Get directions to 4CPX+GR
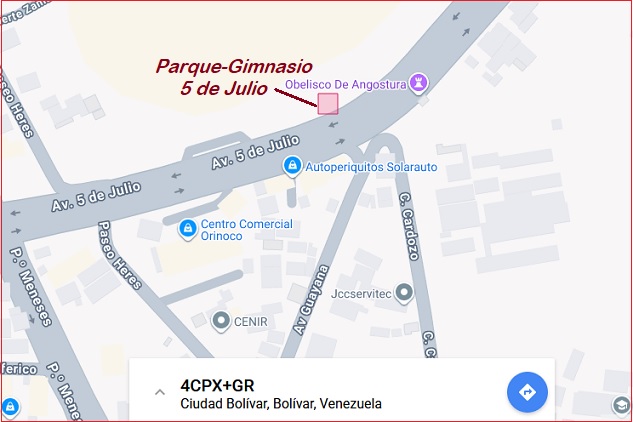The height and width of the screenshot is (422, 633). click(527, 391)
